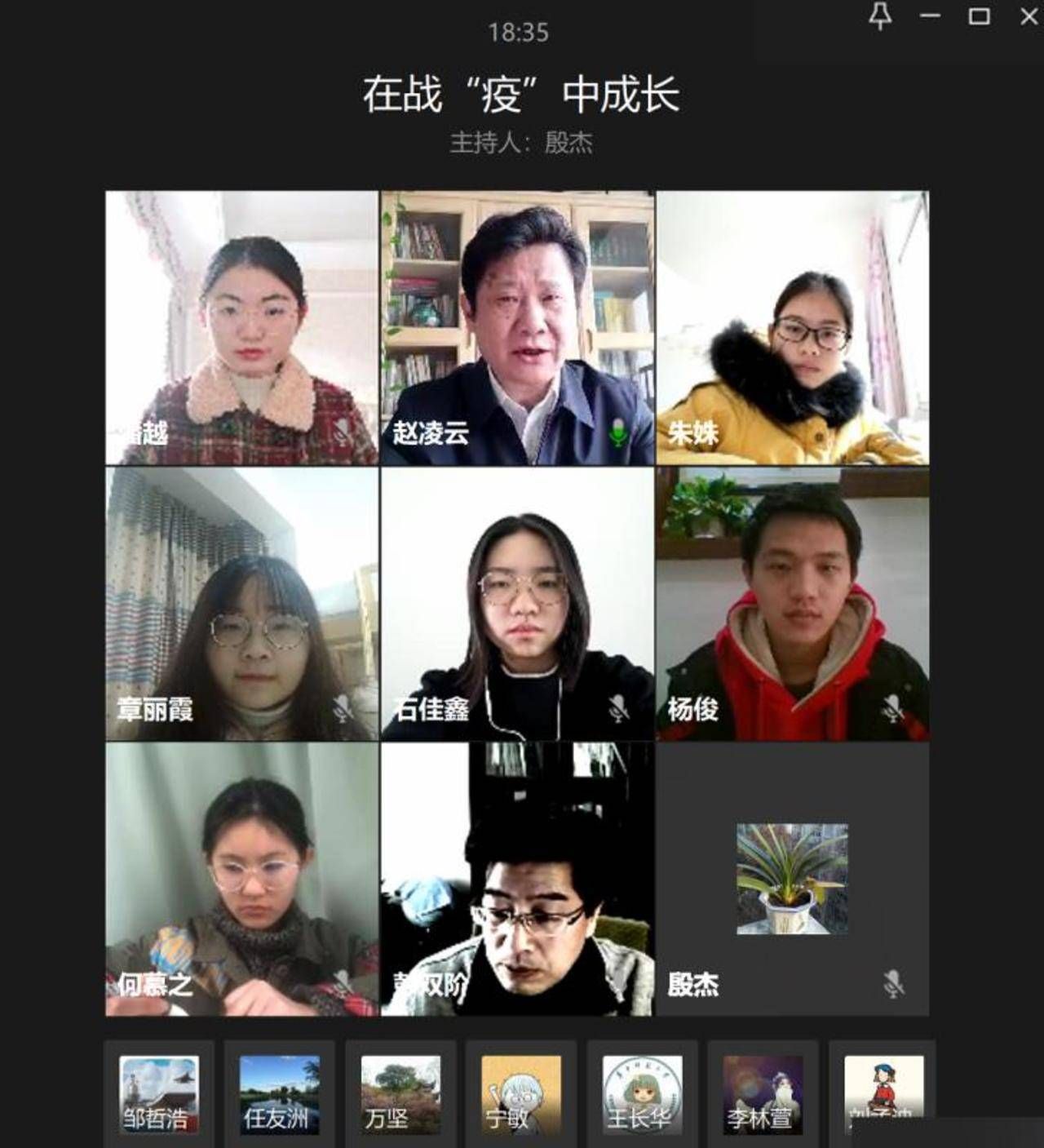The width and height of the screenshot is (1044, 1148).
Task: Select participant 邹哲浩's avatar
Action: click(x=159, y=1095)
